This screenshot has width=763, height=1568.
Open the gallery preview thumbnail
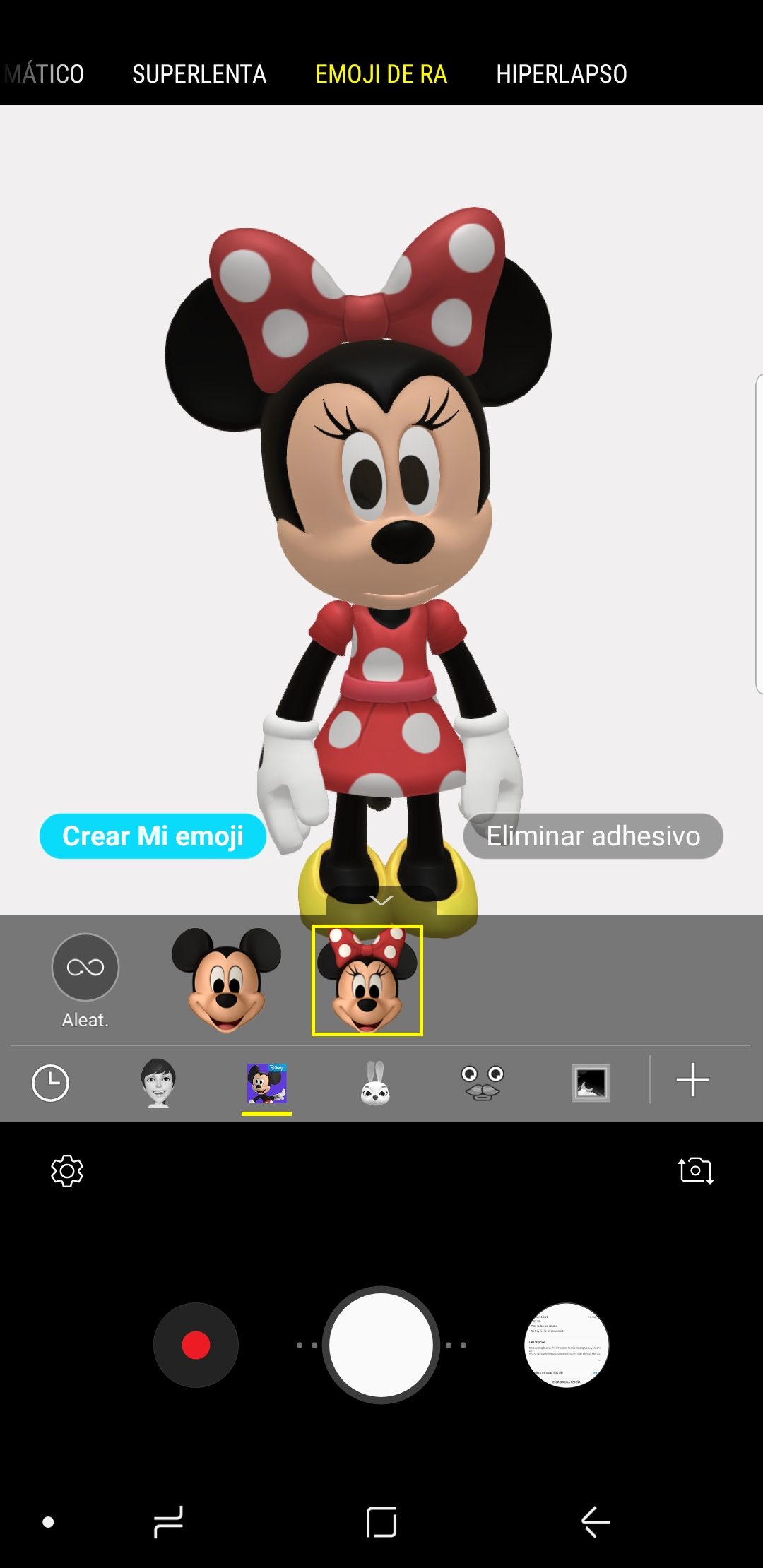[567, 1345]
